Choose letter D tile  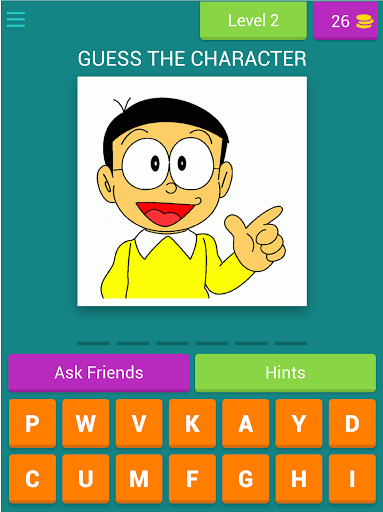[x=352, y=423]
